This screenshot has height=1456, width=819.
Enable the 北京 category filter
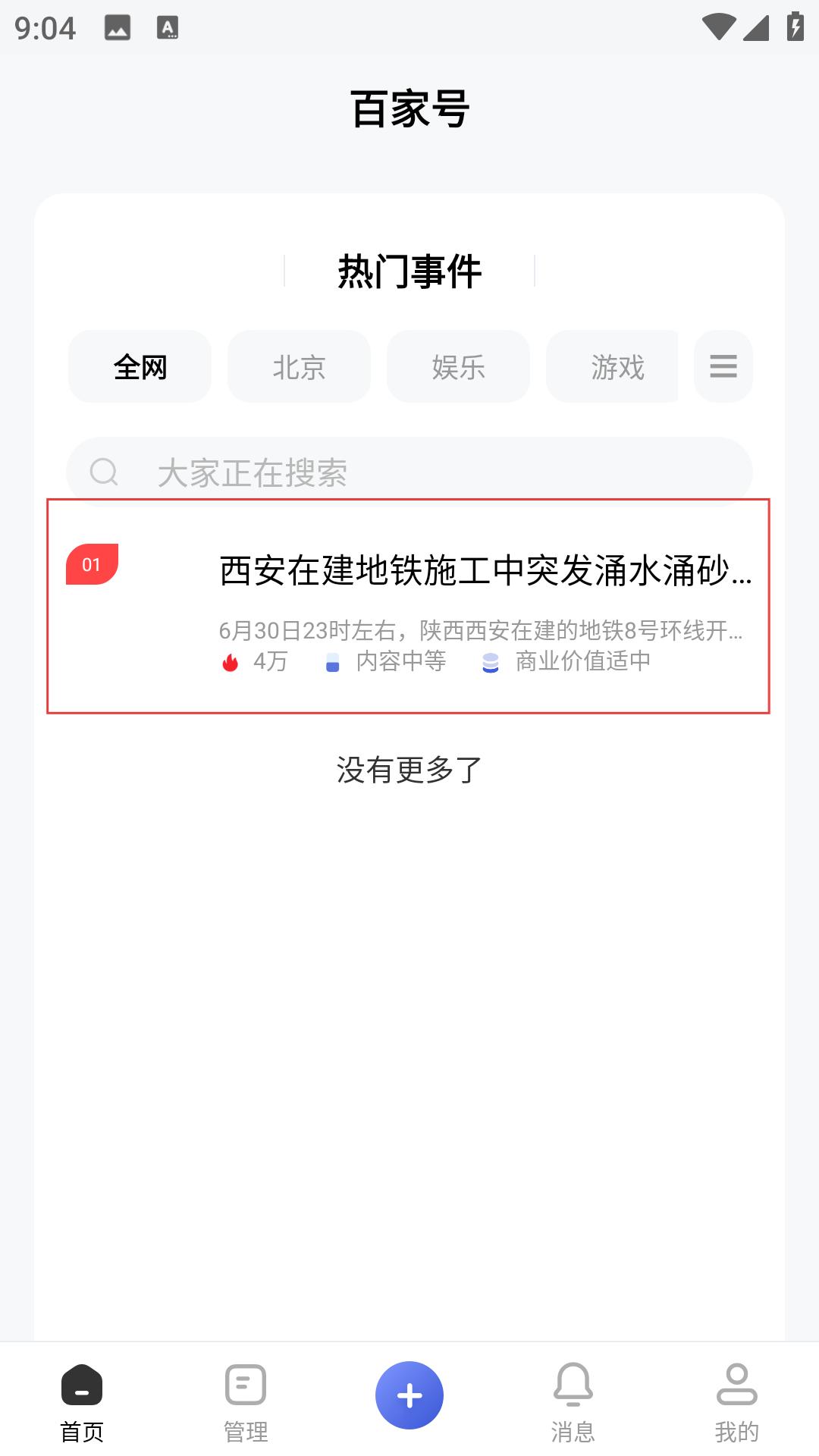299,366
